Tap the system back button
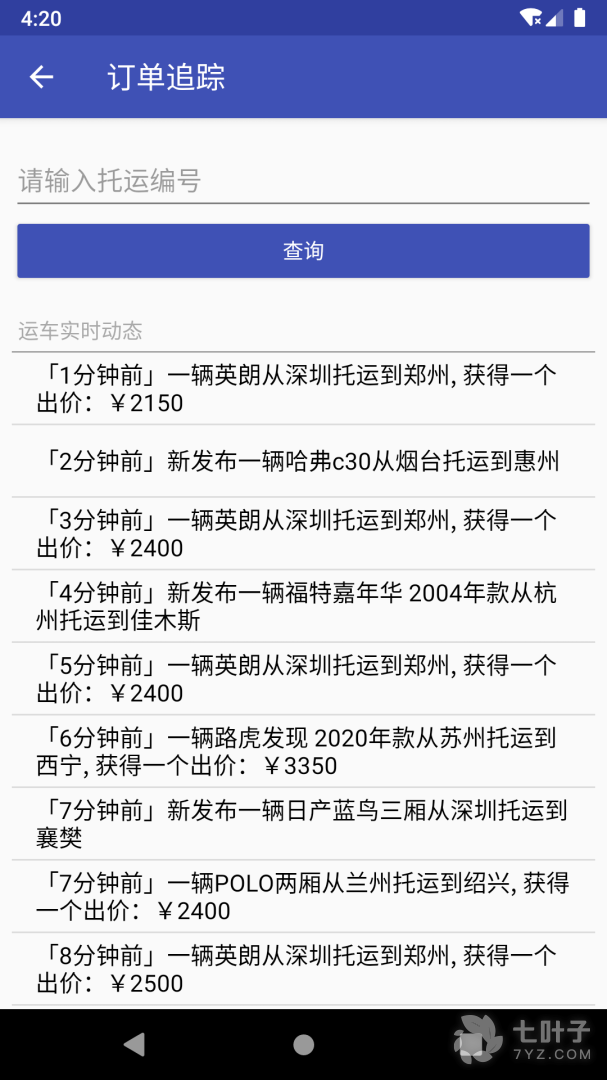 pos(133,1045)
